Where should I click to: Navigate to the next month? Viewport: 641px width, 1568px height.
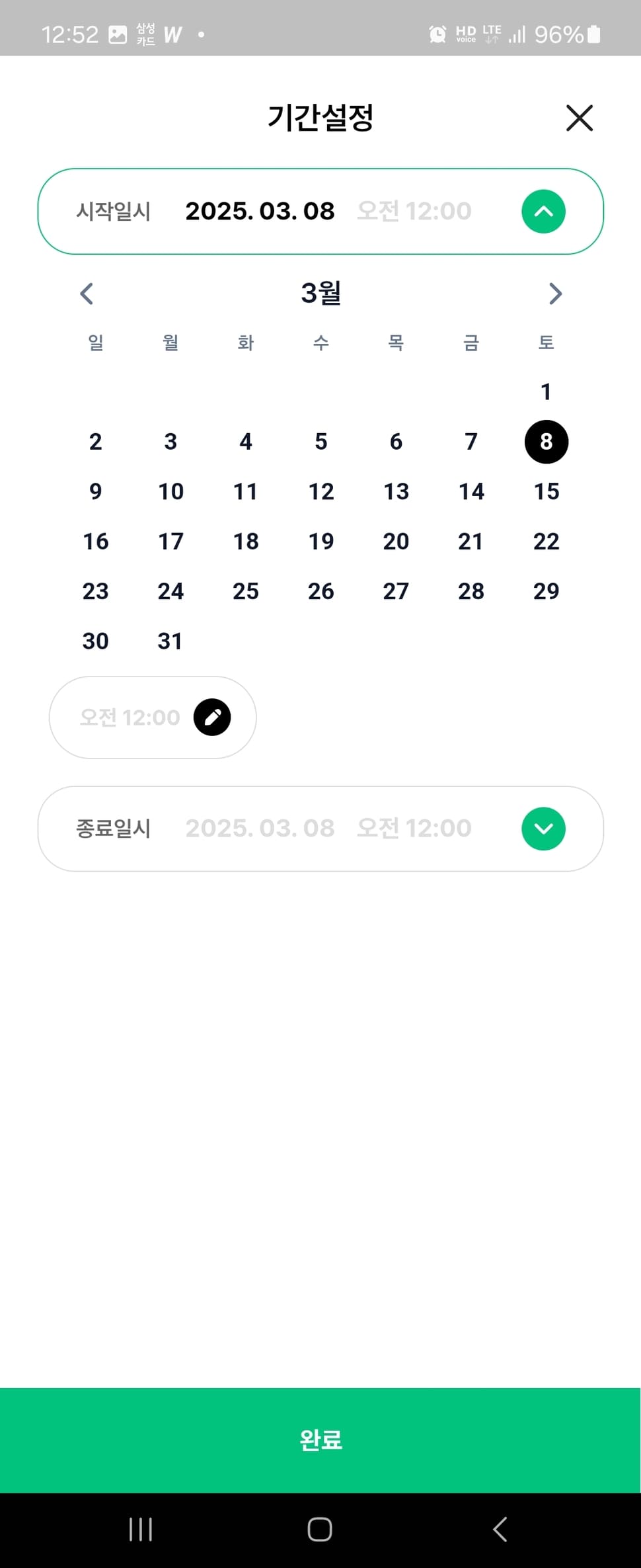point(554,294)
